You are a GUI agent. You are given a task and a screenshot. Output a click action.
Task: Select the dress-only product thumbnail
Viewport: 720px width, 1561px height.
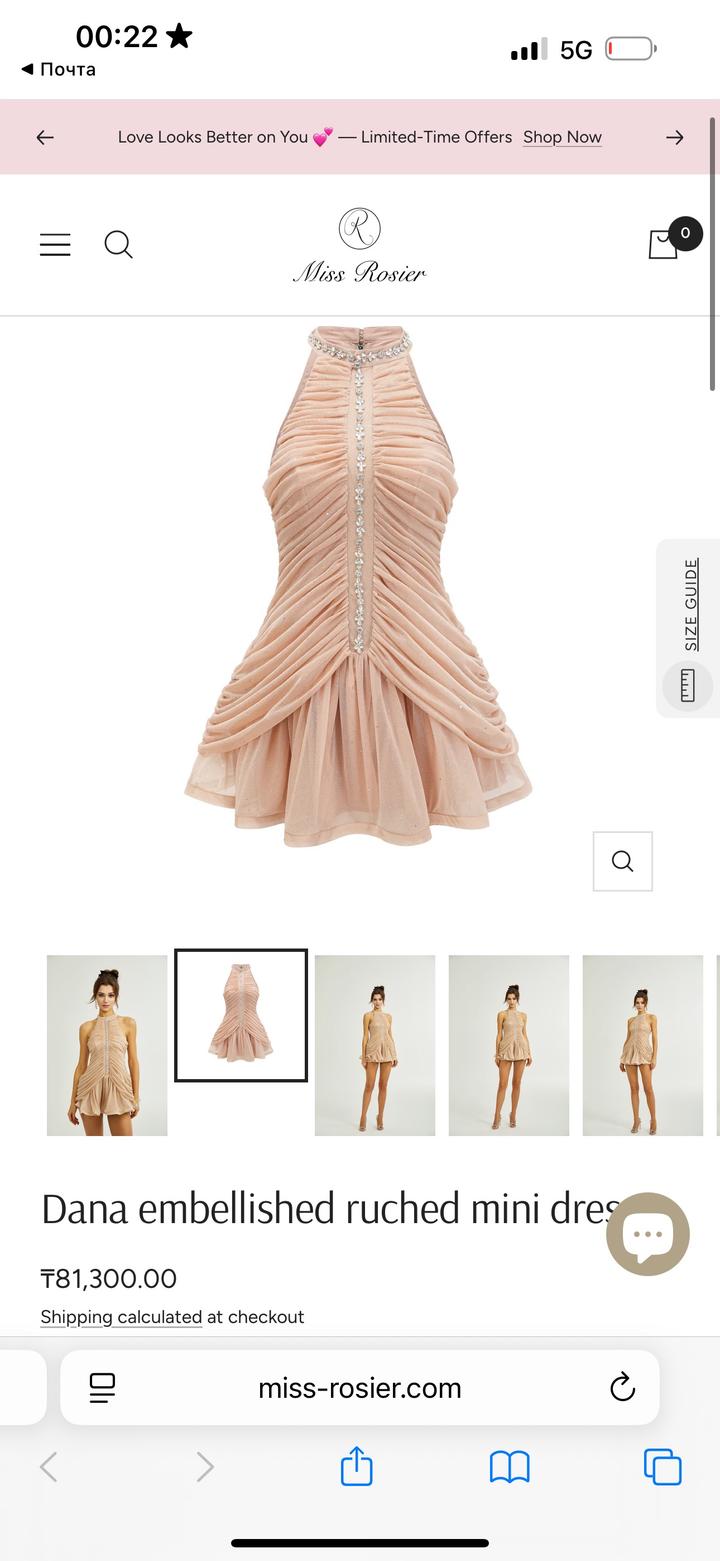241,1015
